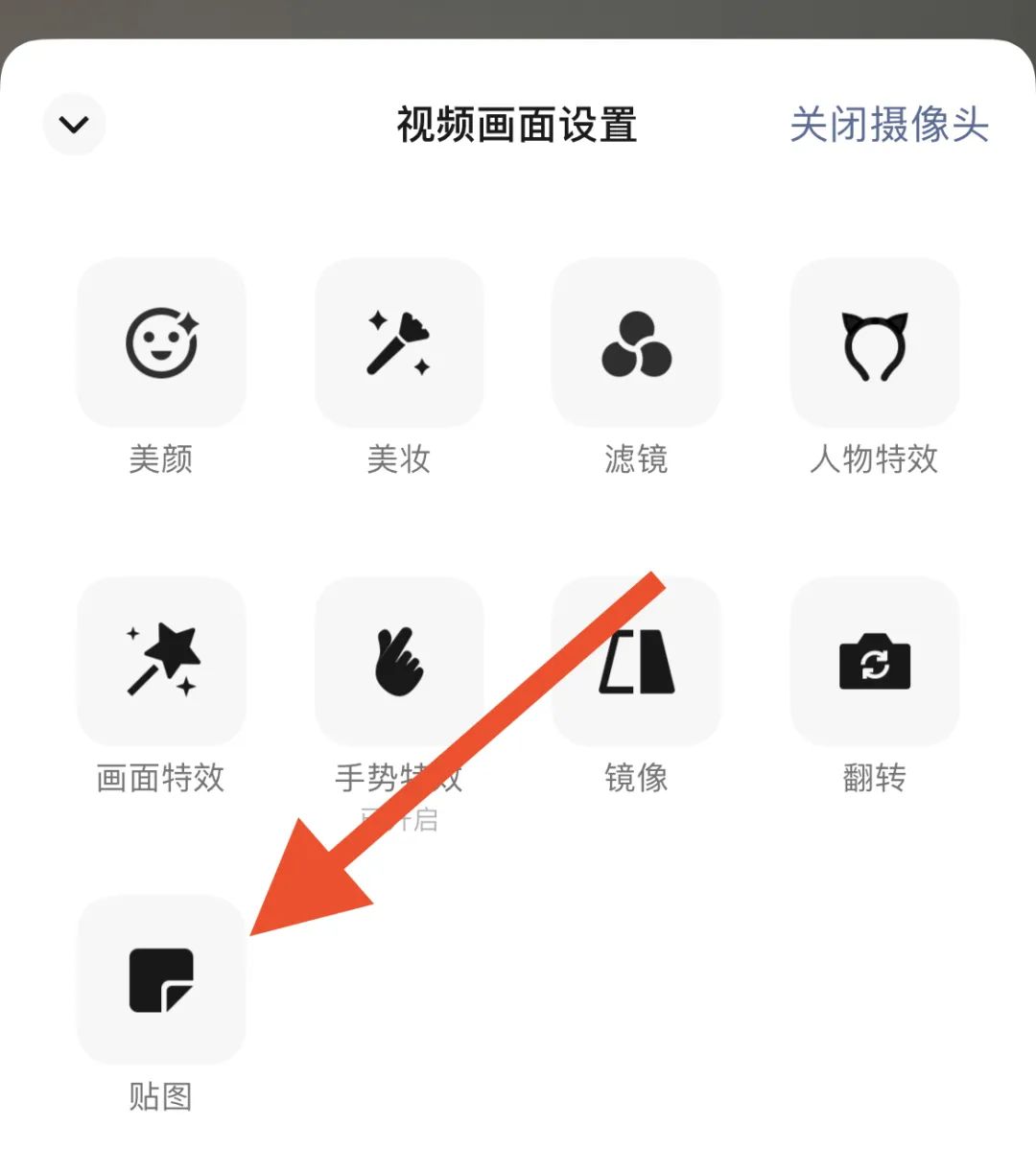
Task: Tap the chevron to dismiss settings sheet
Action: [x=74, y=125]
